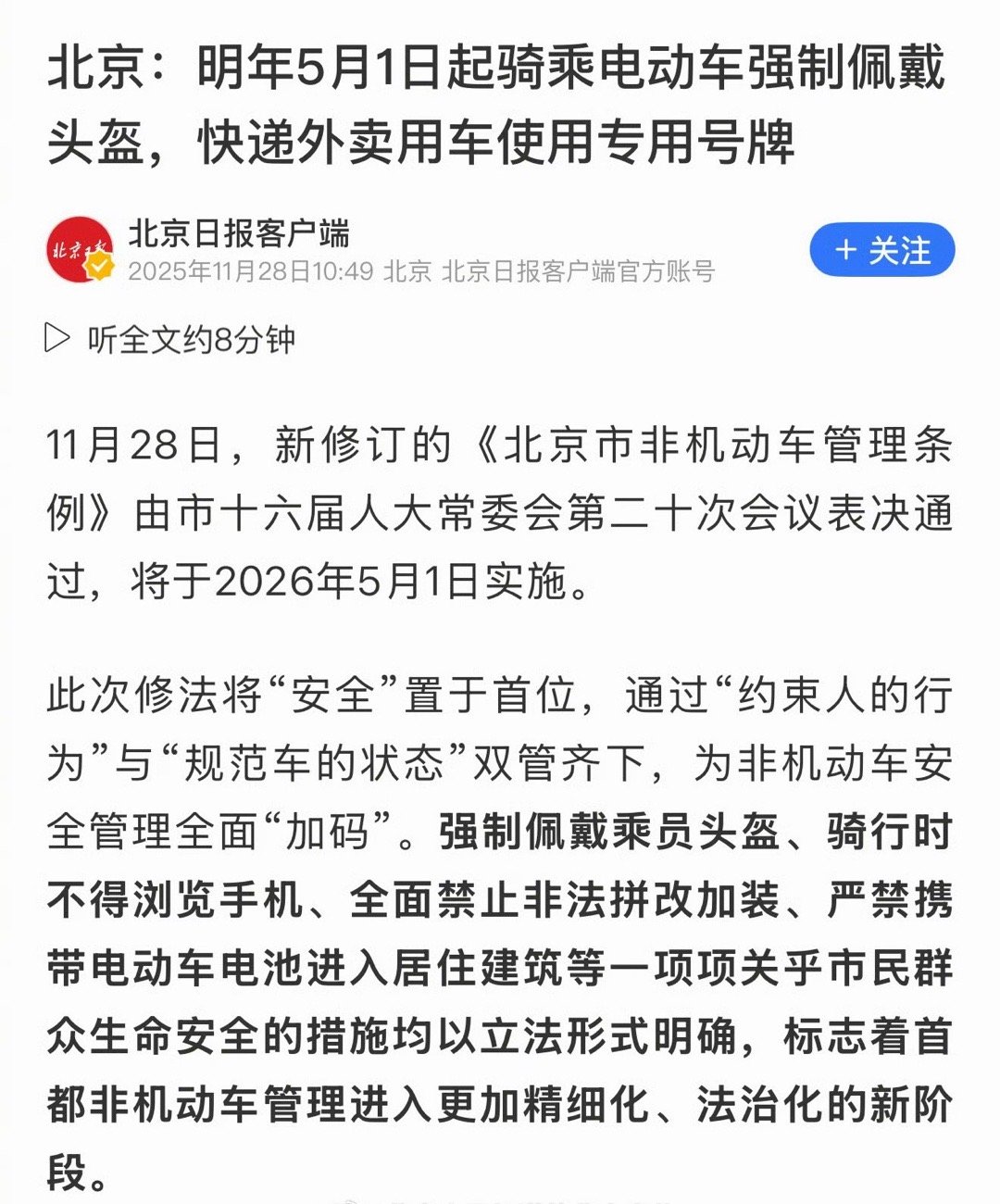Image resolution: width=1000 pixels, height=1204 pixels.
Task: Click the bold text 强制佩戴乘员头盔
Action: 606,834
